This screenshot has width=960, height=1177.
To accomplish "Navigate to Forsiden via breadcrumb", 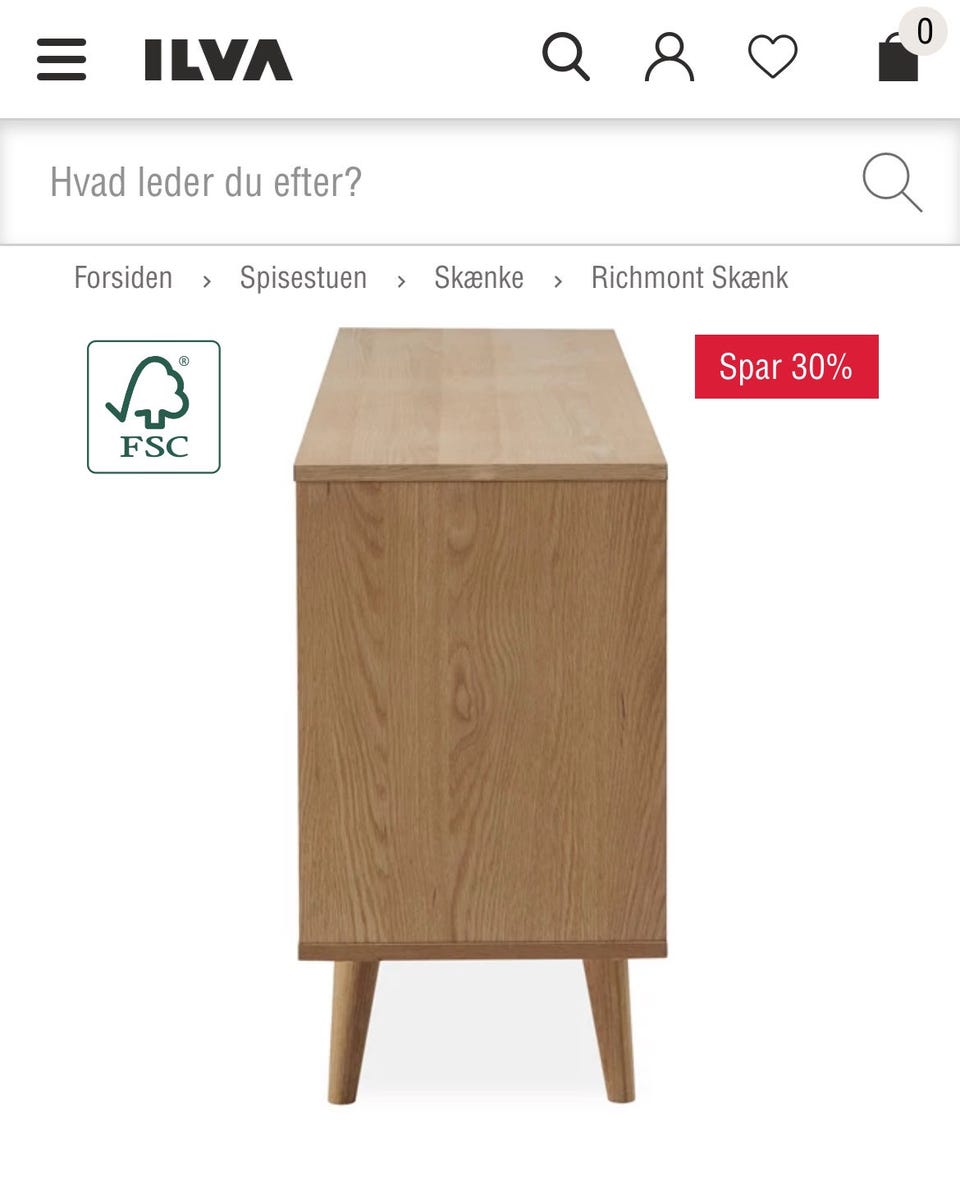I will click(x=123, y=278).
